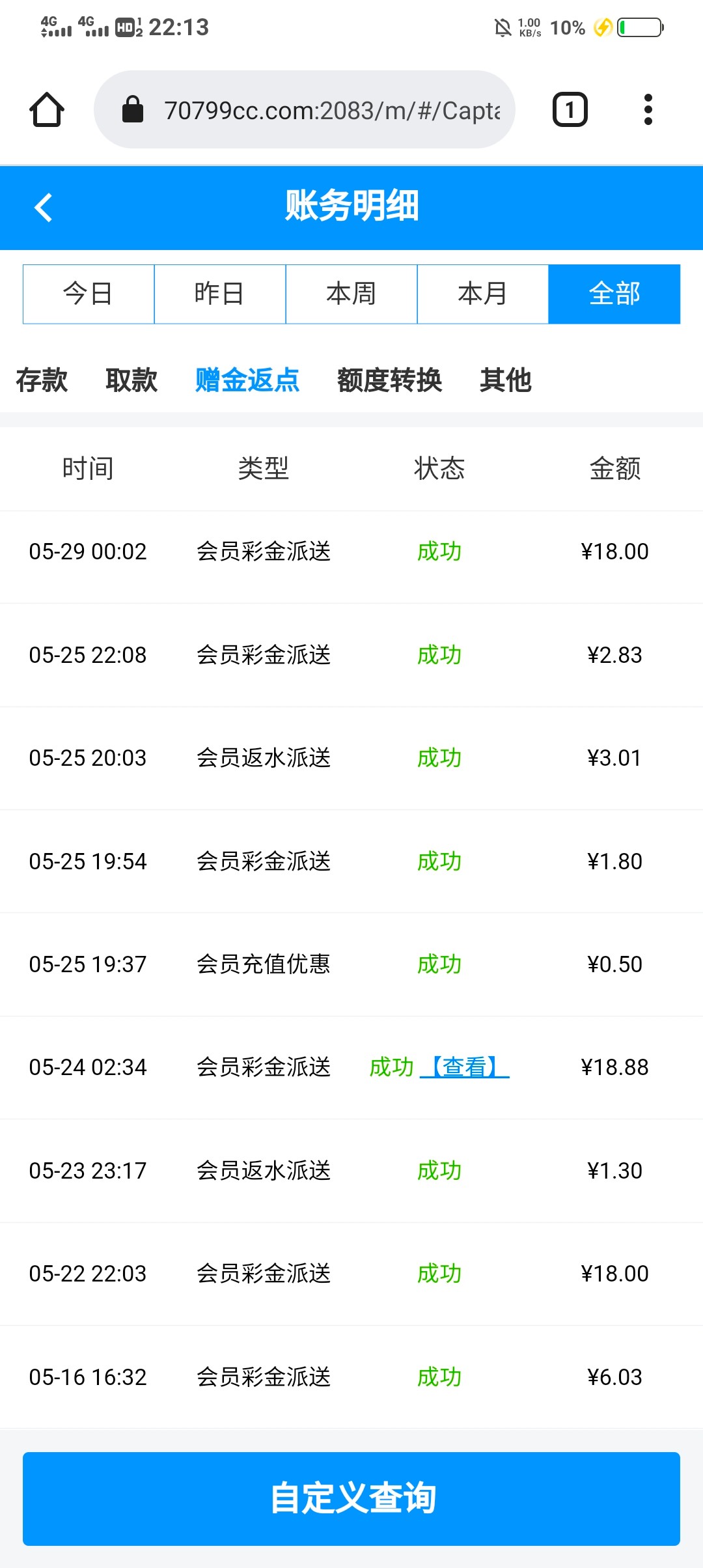703x1568 pixels.
Task: Select the 赠金返点 tab
Action: point(247,380)
